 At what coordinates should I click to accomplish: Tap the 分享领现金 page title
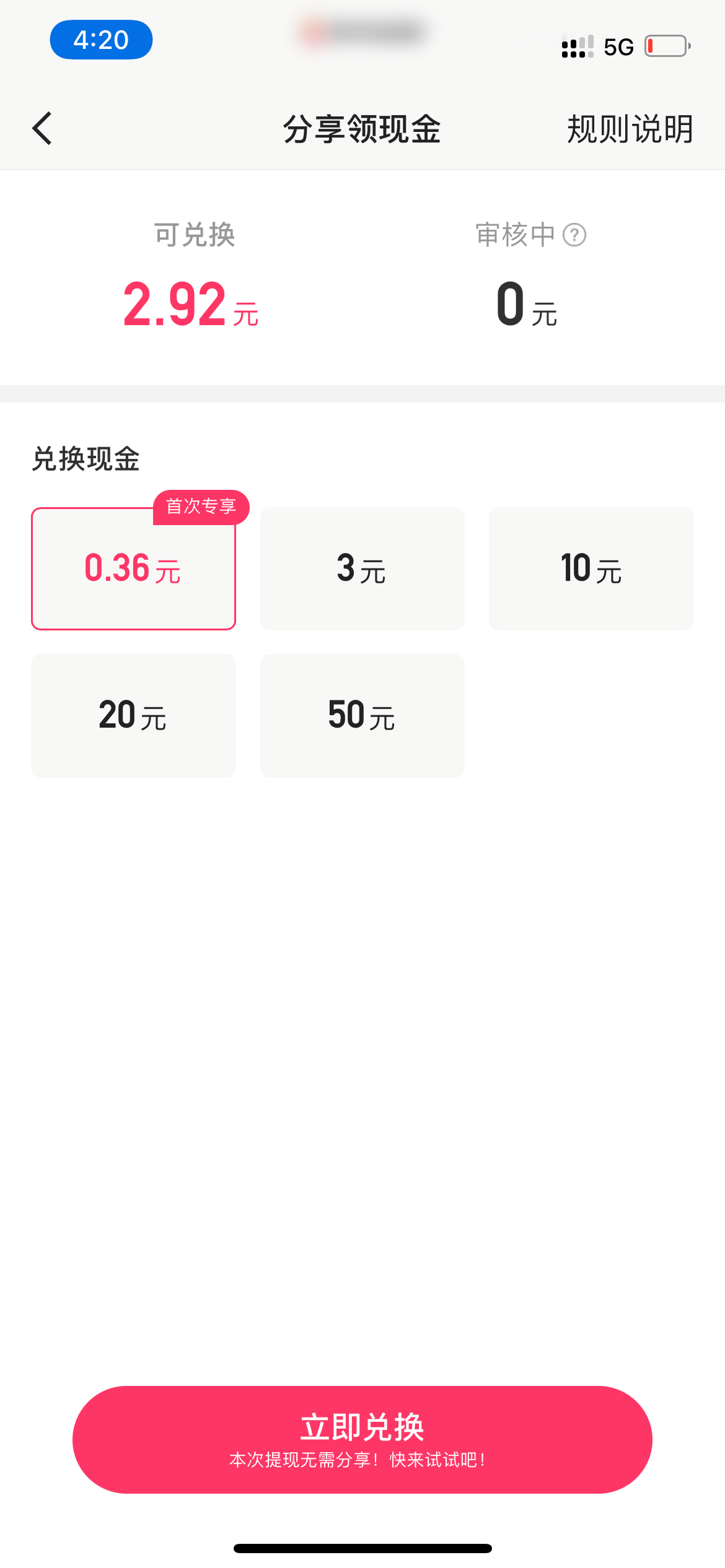coord(362,128)
